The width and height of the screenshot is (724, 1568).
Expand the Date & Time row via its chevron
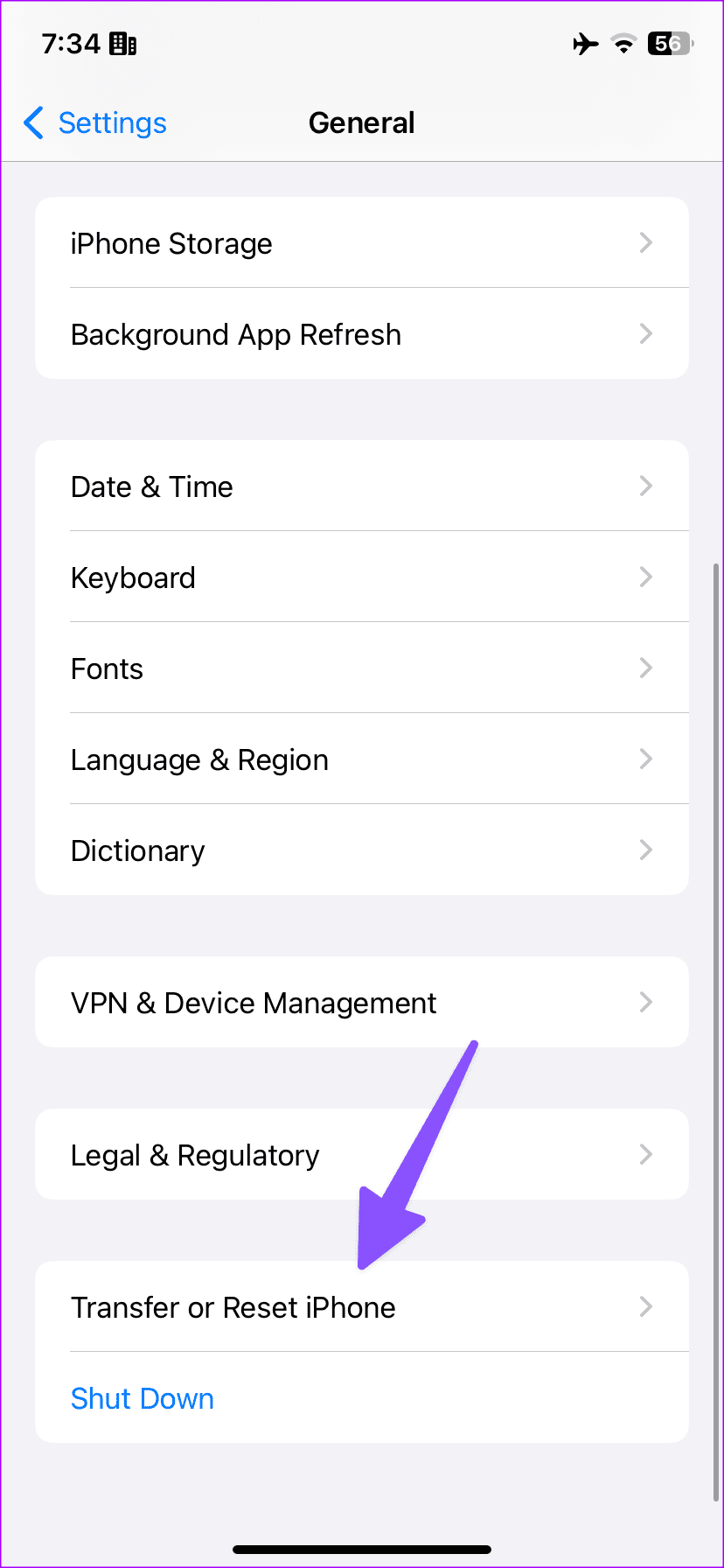click(x=645, y=486)
